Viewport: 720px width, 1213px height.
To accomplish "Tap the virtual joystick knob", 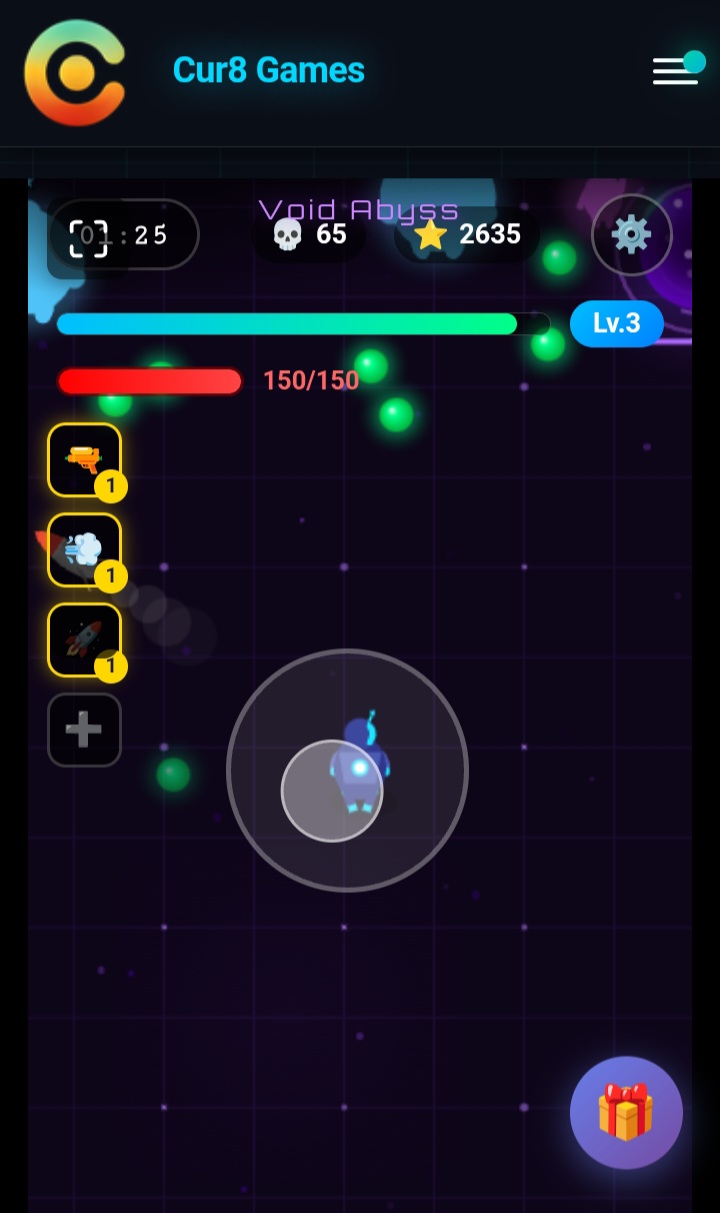I will (x=332, y=791).
